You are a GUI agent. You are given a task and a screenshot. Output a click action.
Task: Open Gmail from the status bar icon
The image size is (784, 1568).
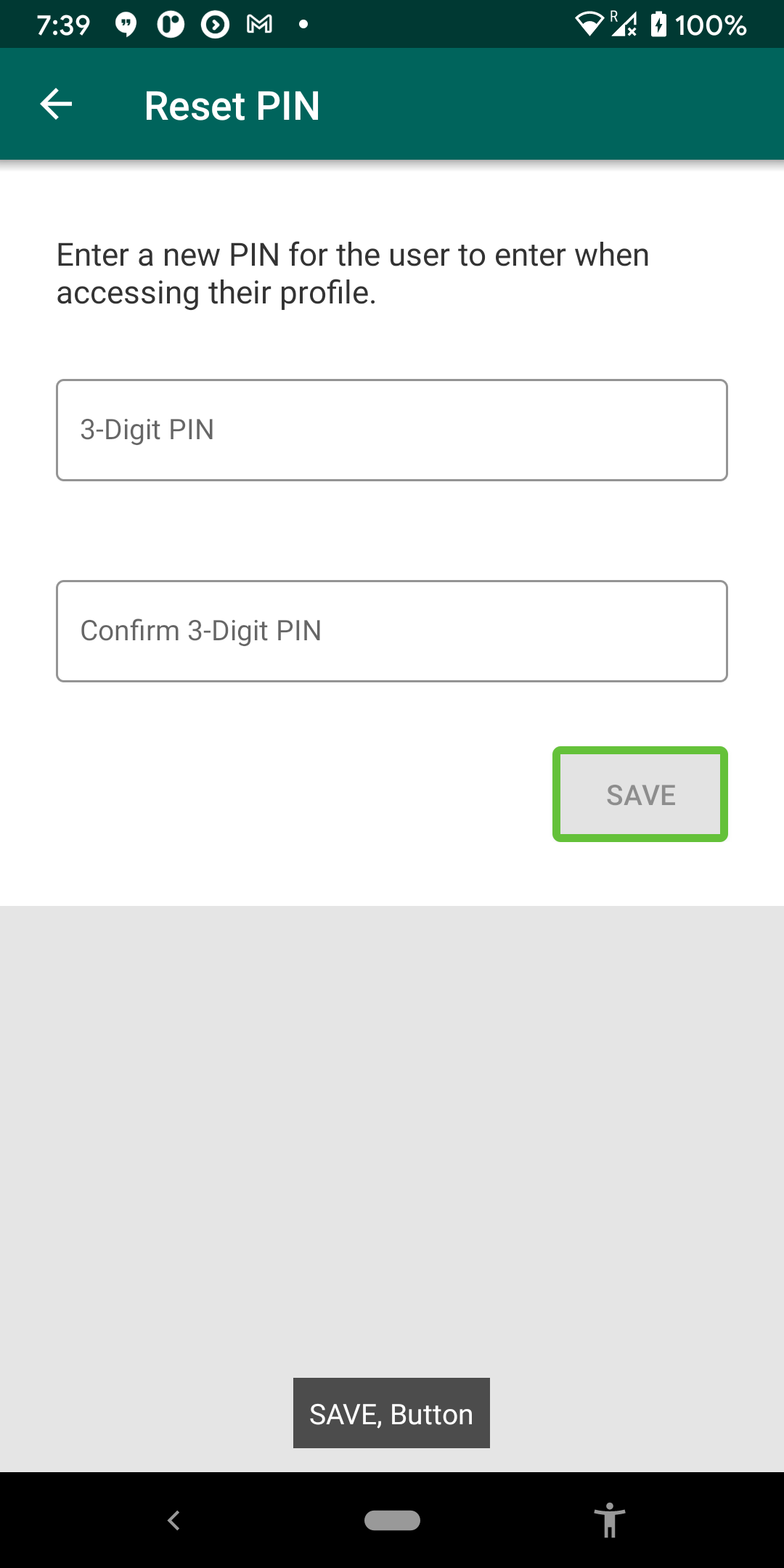(259, 24)
